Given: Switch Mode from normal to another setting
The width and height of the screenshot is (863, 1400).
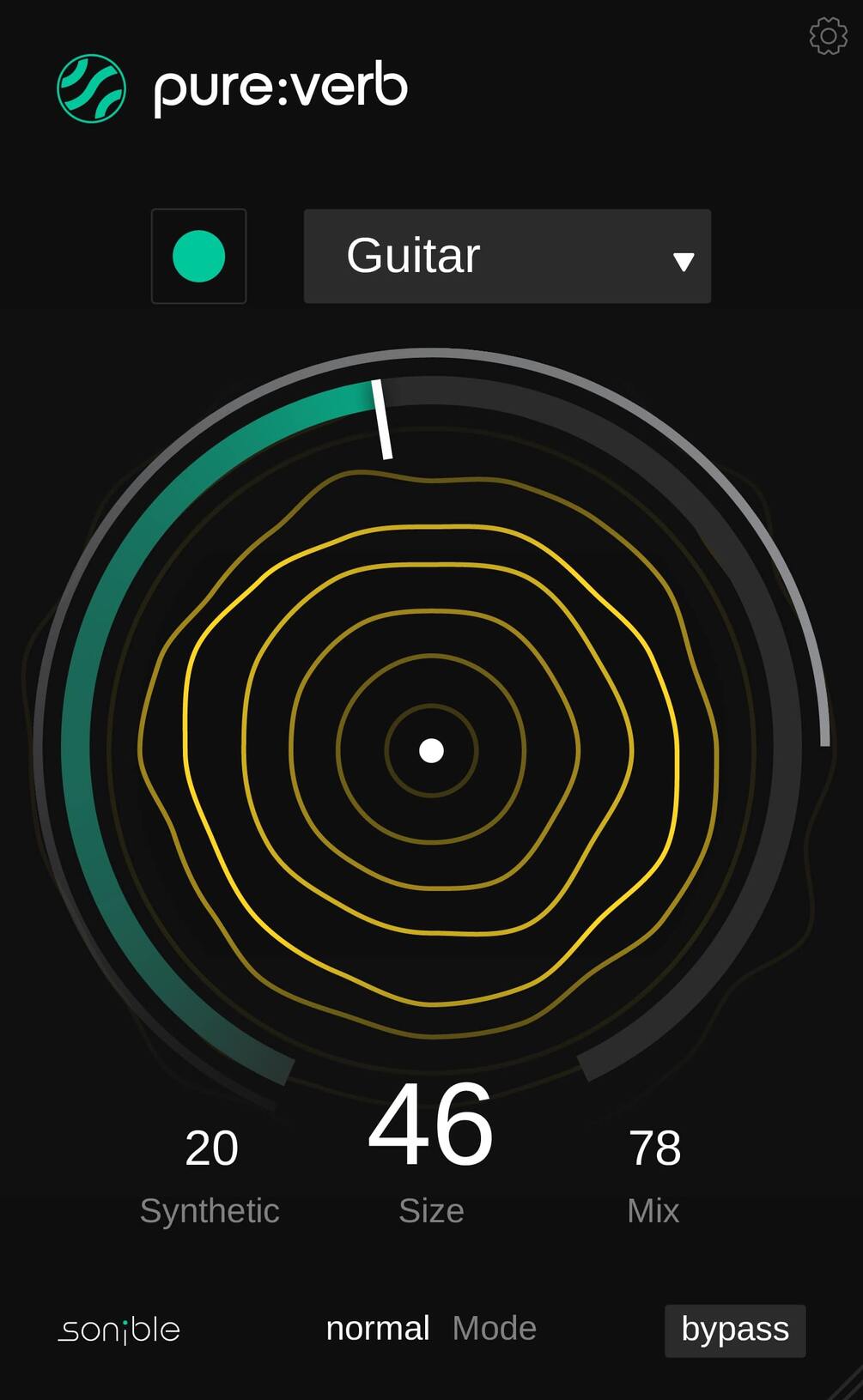Looking at the screenshot, I should click(378, 1328).
